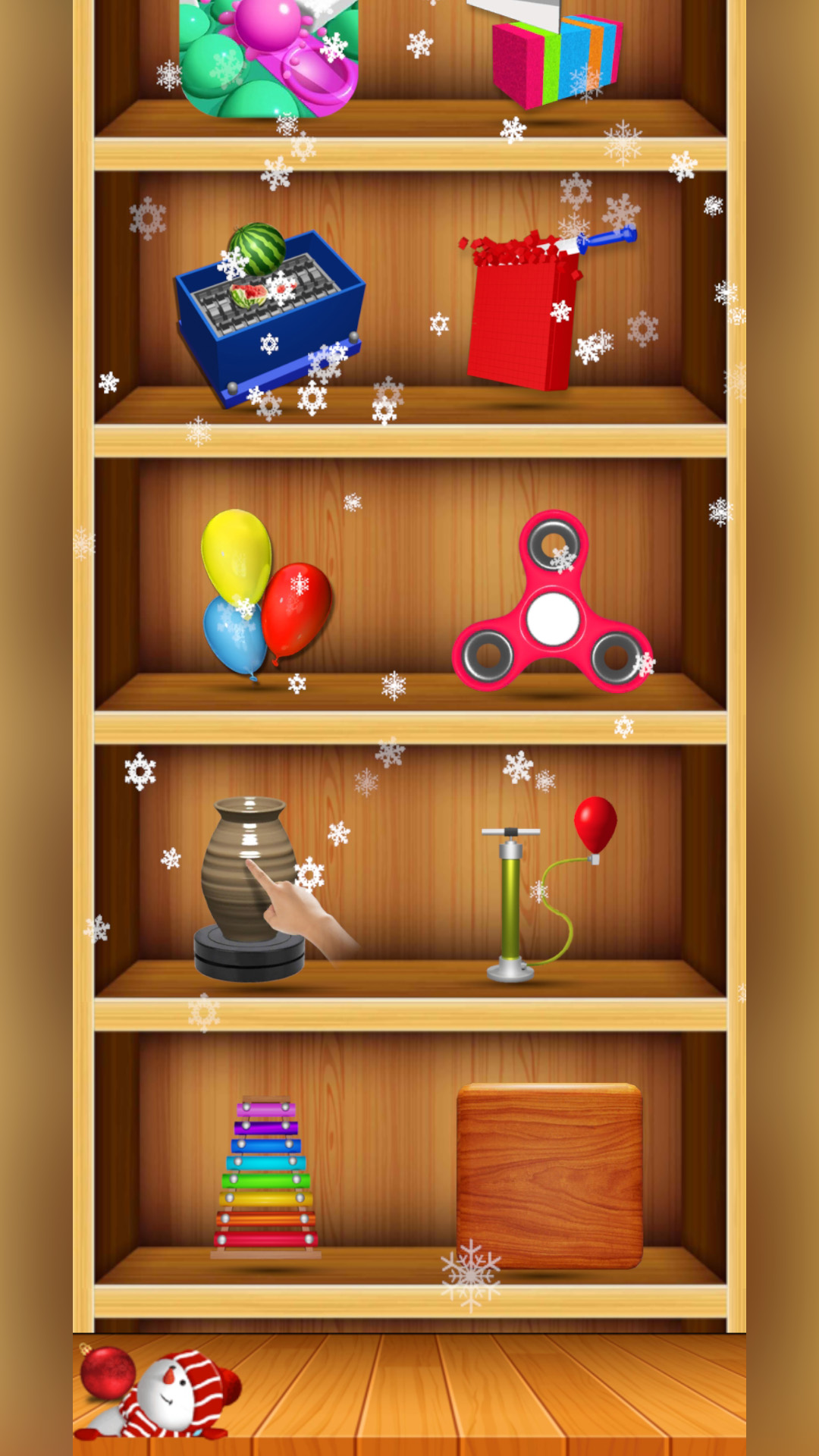The image size is (819, 1456).
Task: Open the red fidget spinner
Action: point(552,604)
